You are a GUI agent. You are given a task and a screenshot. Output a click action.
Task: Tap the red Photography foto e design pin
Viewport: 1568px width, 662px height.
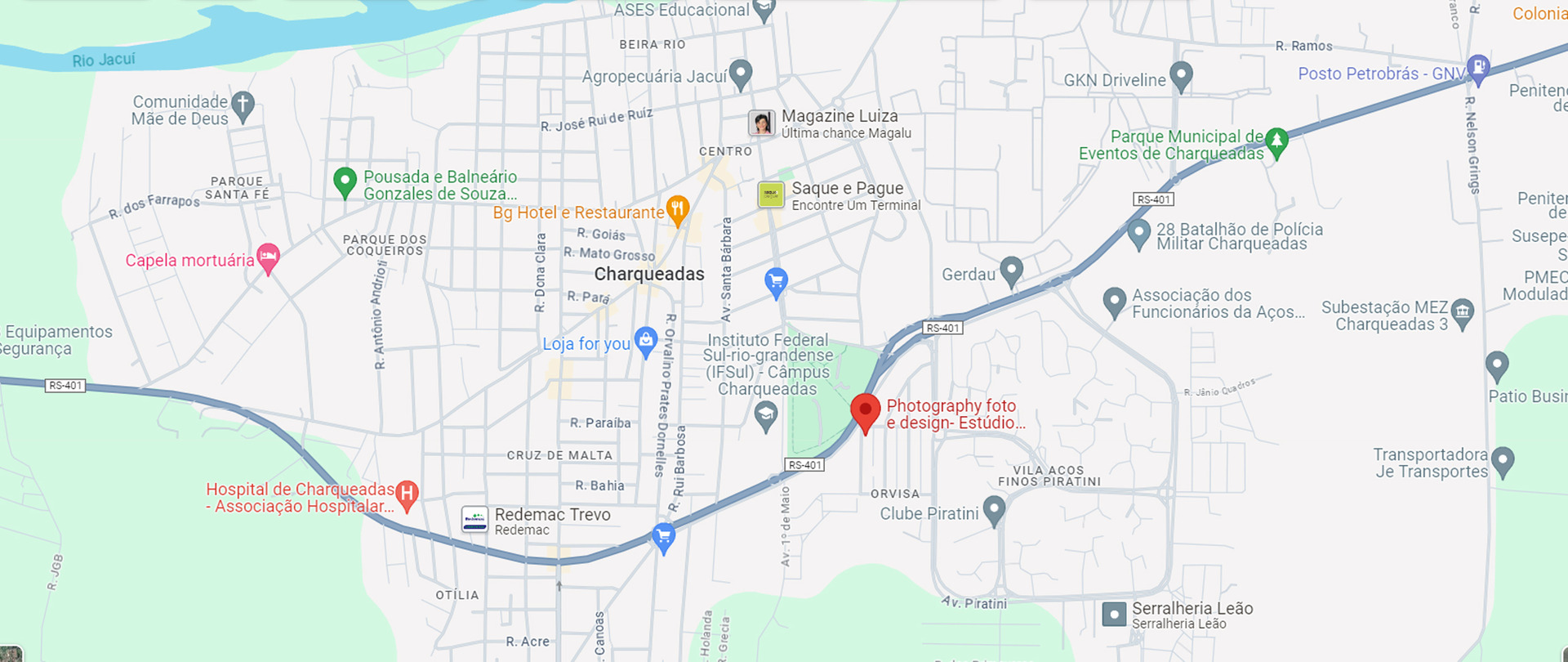[865, 411]
